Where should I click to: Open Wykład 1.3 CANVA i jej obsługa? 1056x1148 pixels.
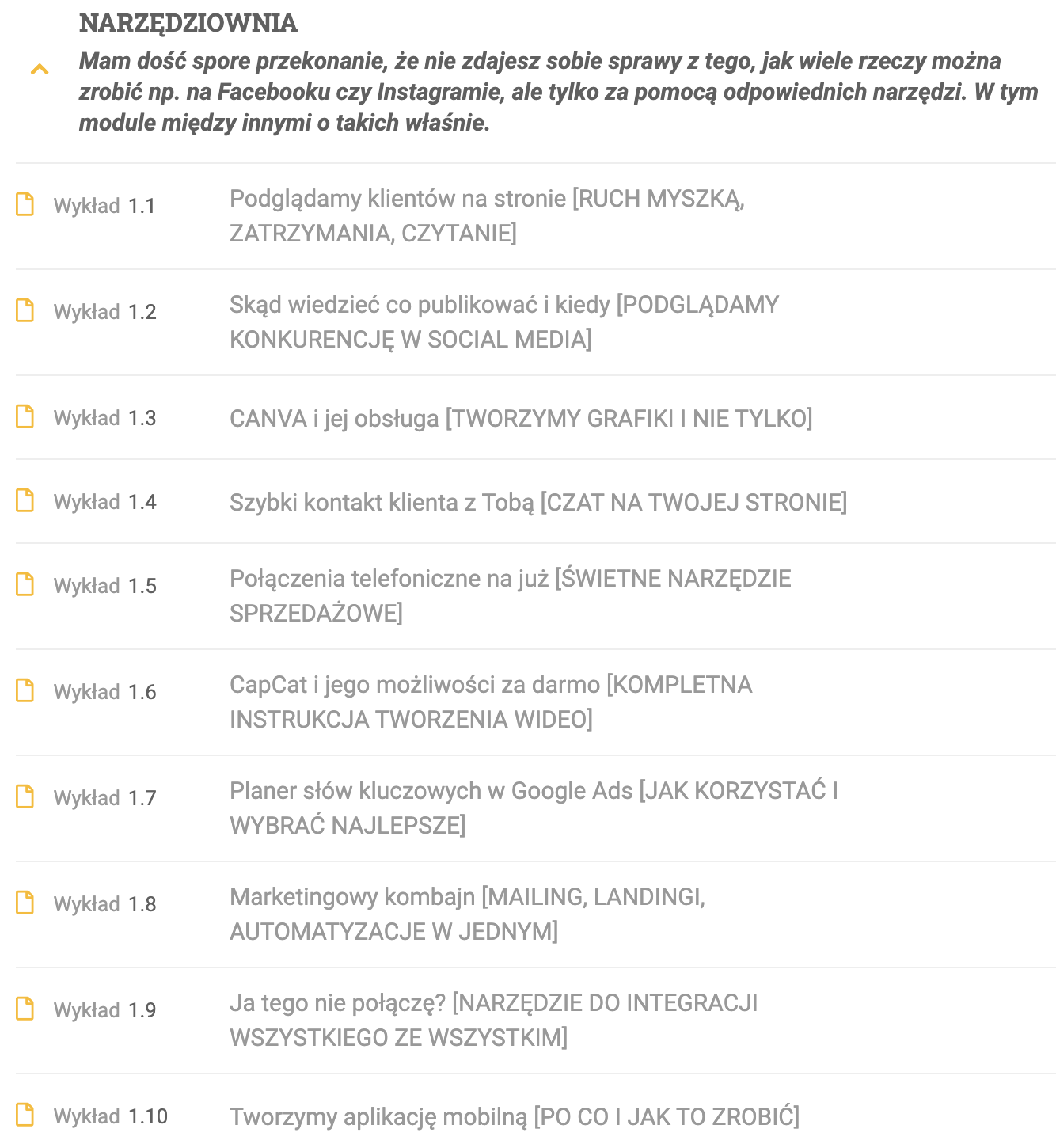pos(520,418)
